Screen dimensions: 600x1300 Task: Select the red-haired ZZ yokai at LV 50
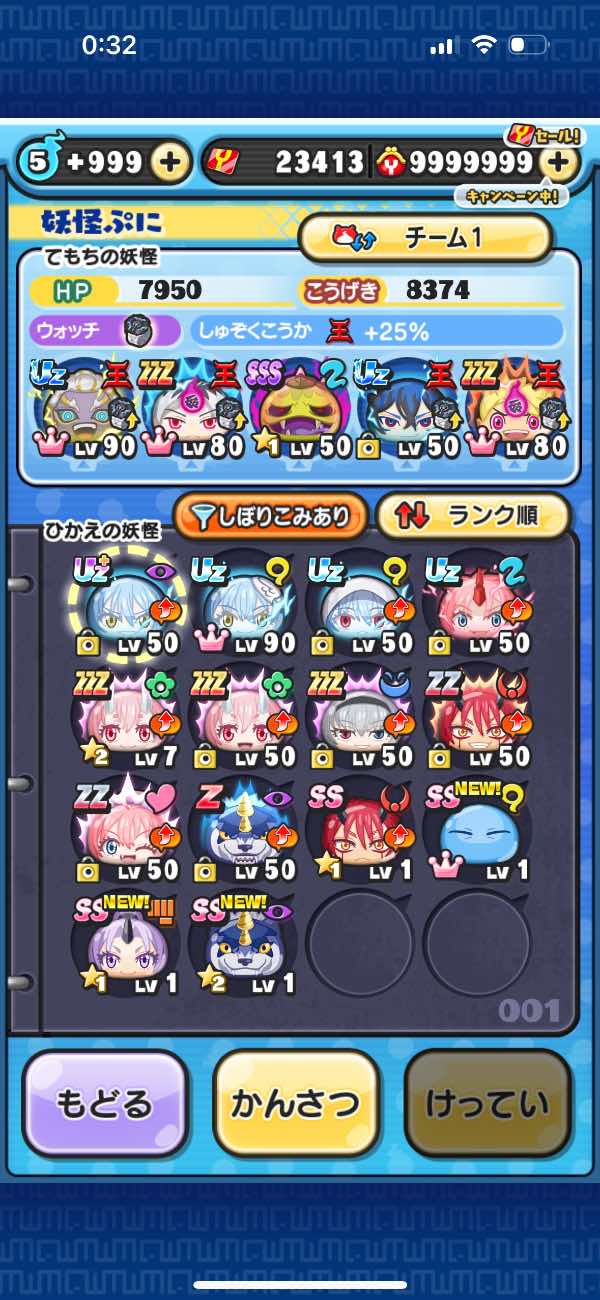(x=476, y=720)
